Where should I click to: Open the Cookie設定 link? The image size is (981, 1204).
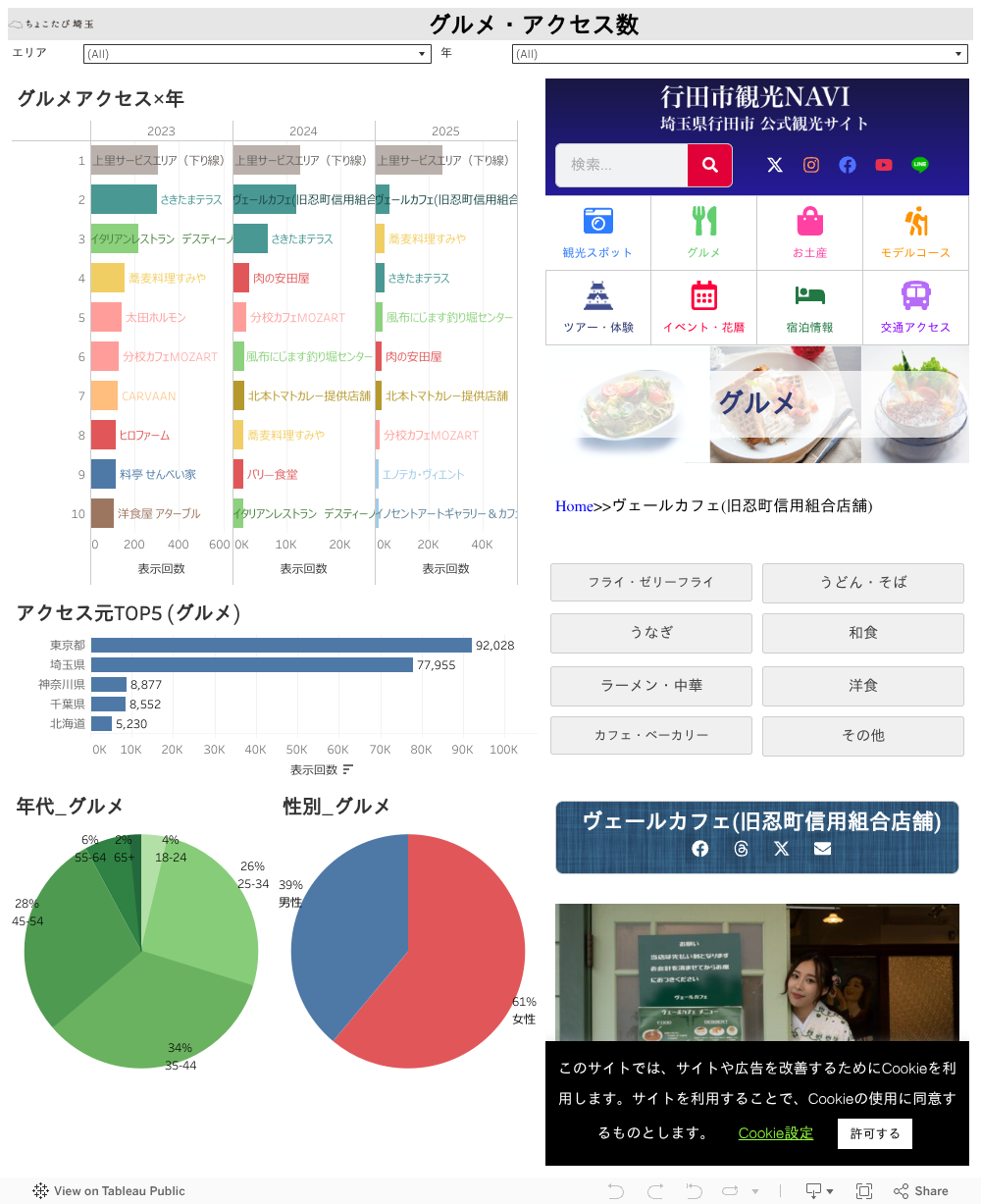click(775, 1133)
